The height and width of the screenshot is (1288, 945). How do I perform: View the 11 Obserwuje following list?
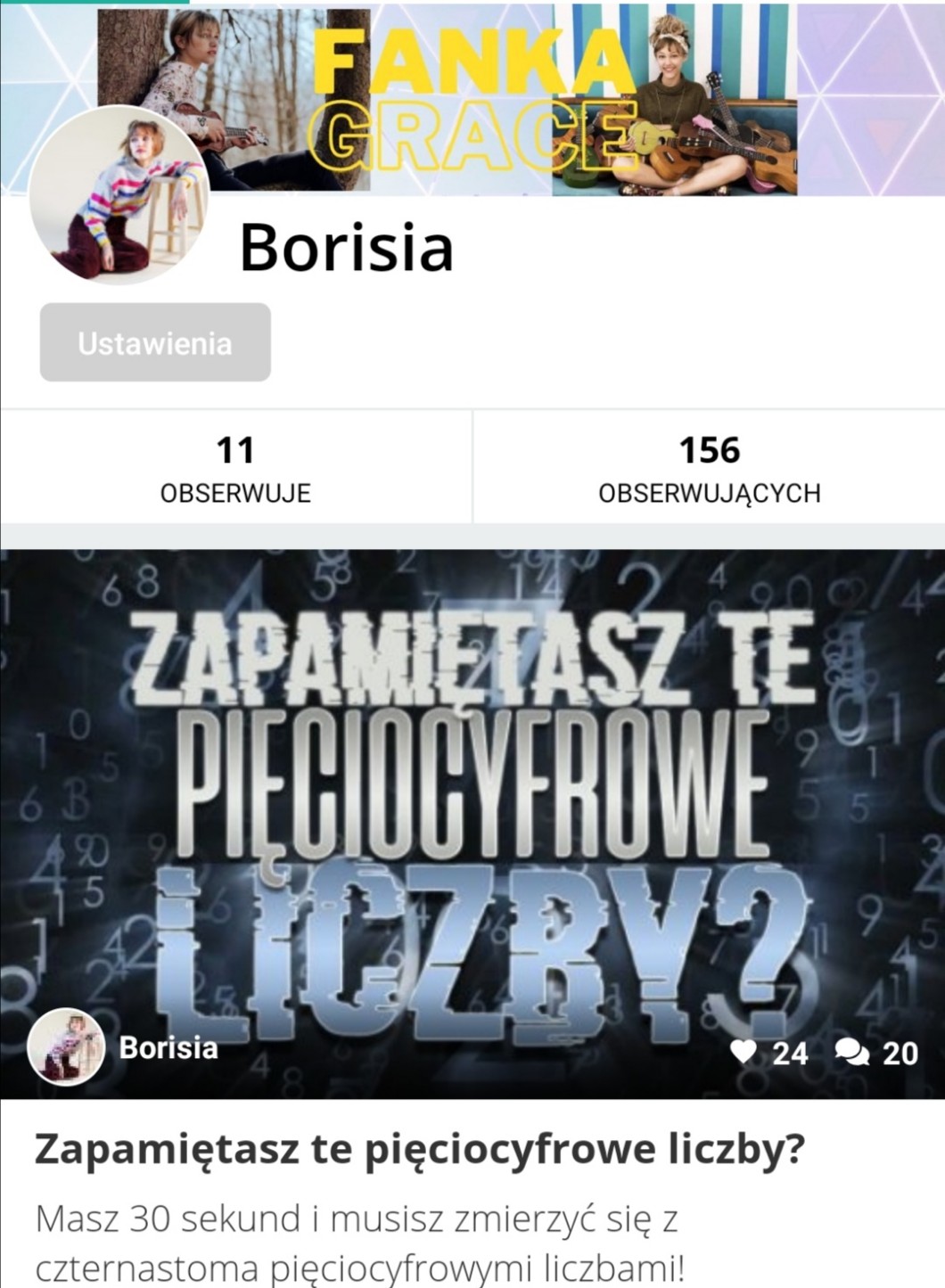click(235, 468)
